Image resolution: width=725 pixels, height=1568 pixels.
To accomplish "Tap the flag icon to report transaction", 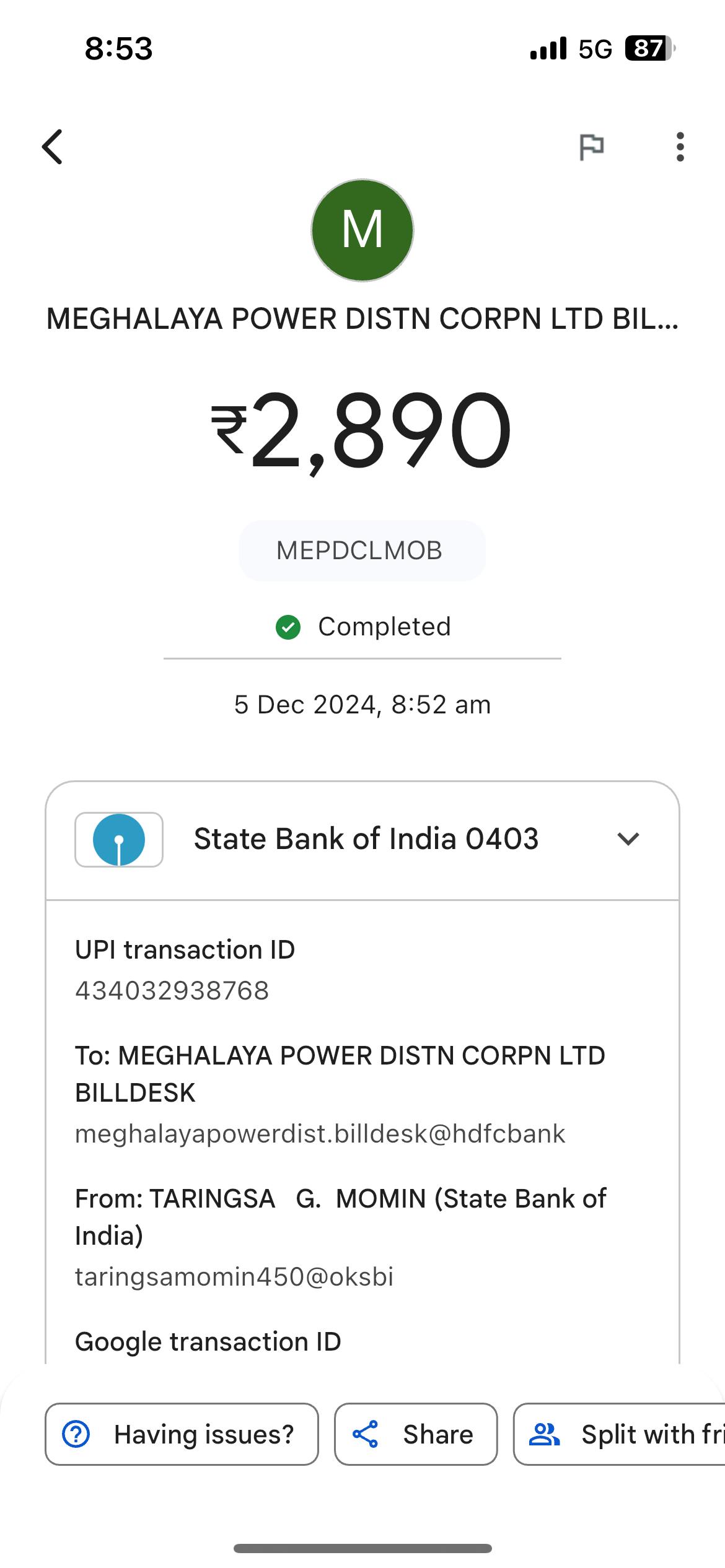I will 591,147.
